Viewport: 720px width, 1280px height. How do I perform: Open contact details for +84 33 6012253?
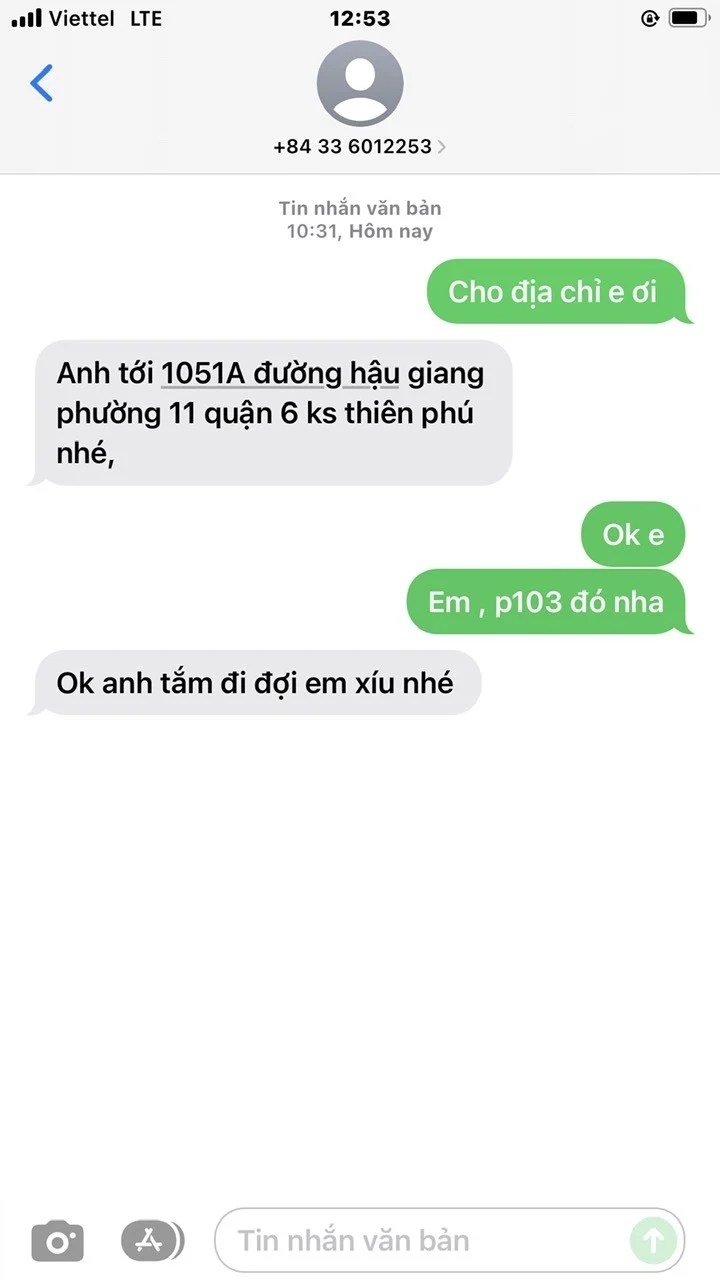point(359,146)
